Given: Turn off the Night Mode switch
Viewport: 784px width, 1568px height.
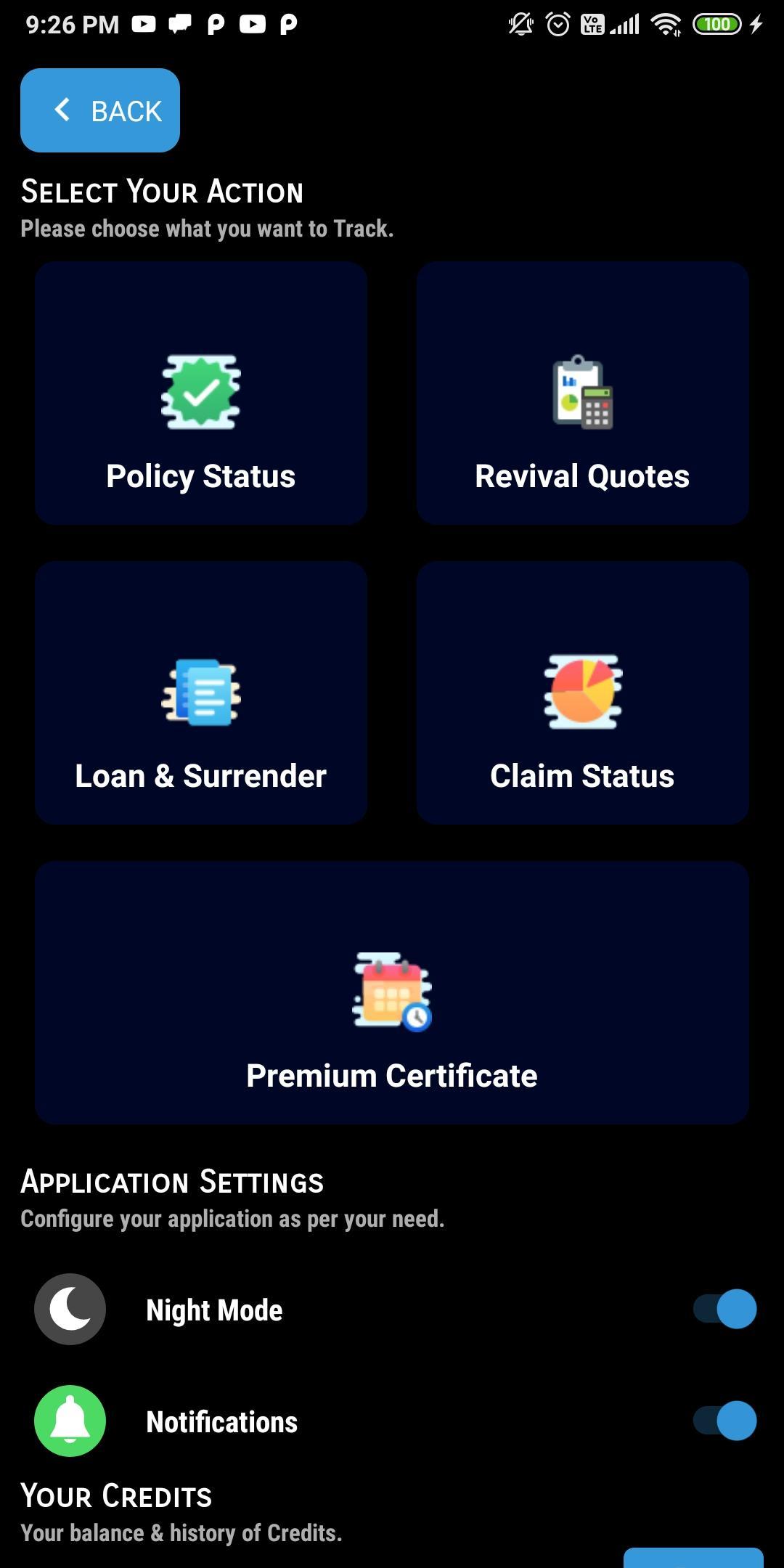Looking at the screenshot, I should tap(725, 1309).
